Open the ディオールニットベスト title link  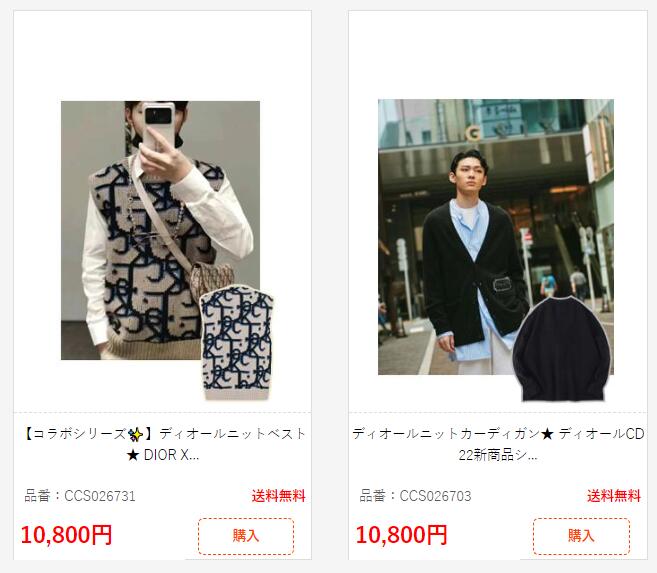point(163,444)
